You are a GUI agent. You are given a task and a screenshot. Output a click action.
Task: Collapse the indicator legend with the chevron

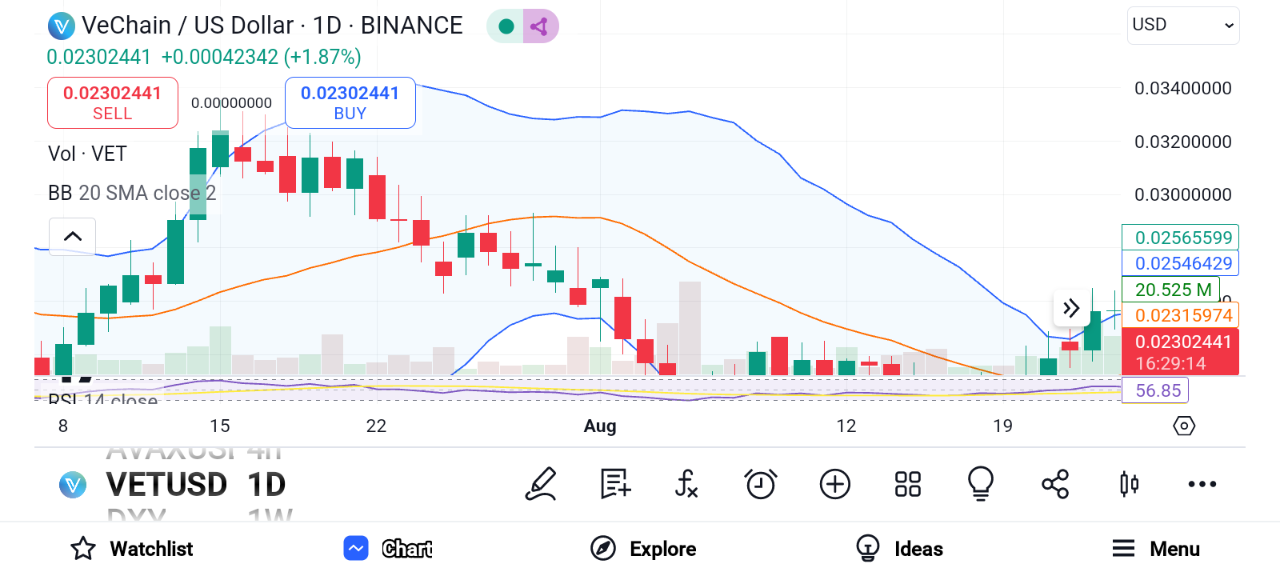tap(72, 237)
